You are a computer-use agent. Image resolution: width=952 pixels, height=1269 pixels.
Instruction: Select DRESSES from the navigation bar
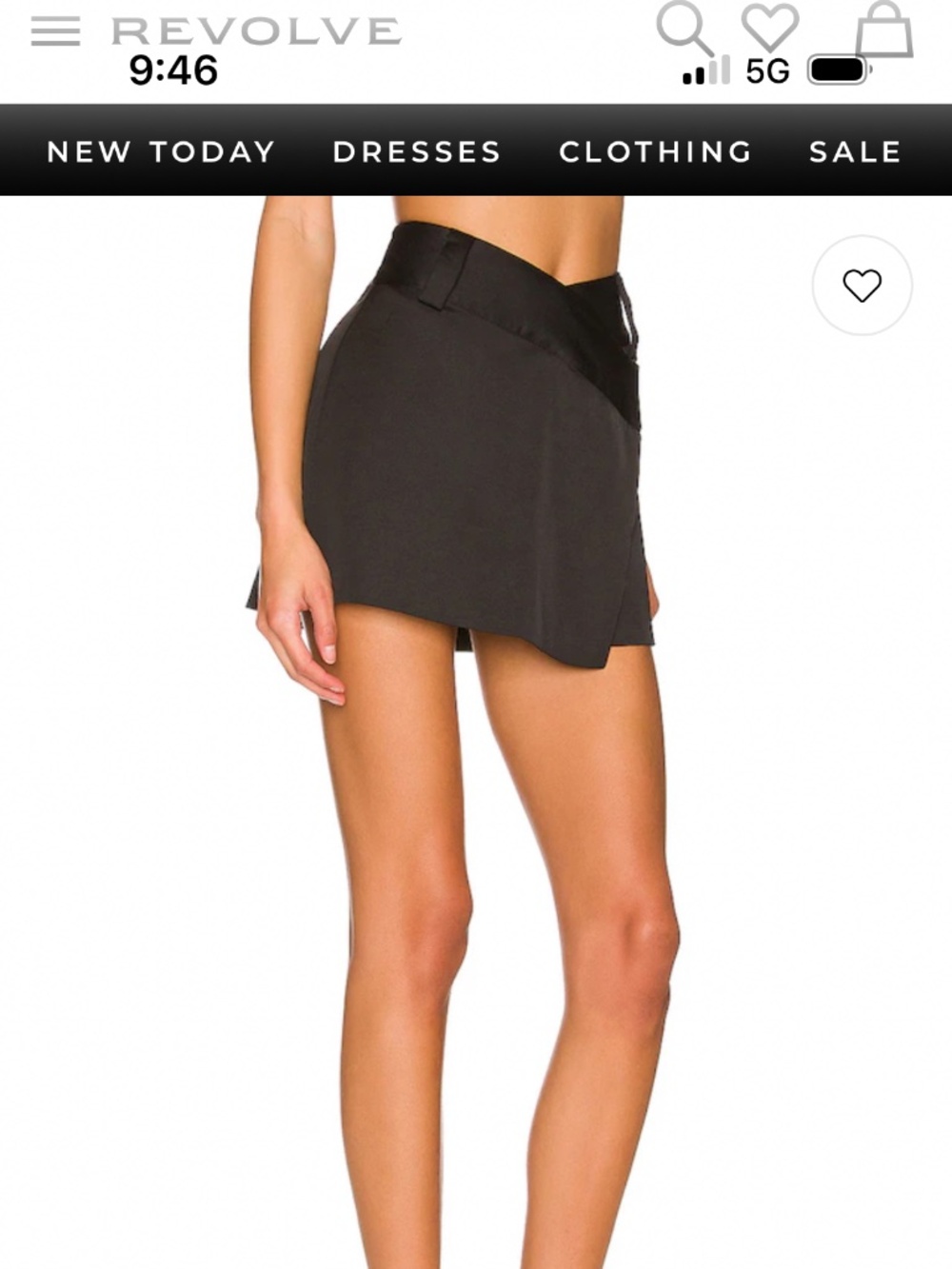pos(415,151)
